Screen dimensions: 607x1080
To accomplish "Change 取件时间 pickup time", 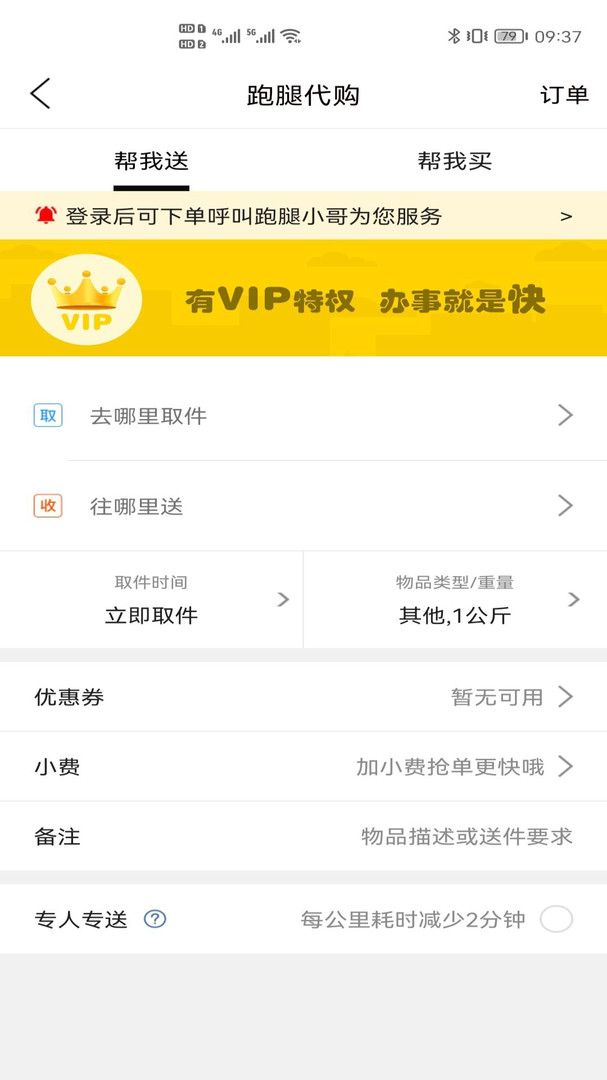I will 152,600.
